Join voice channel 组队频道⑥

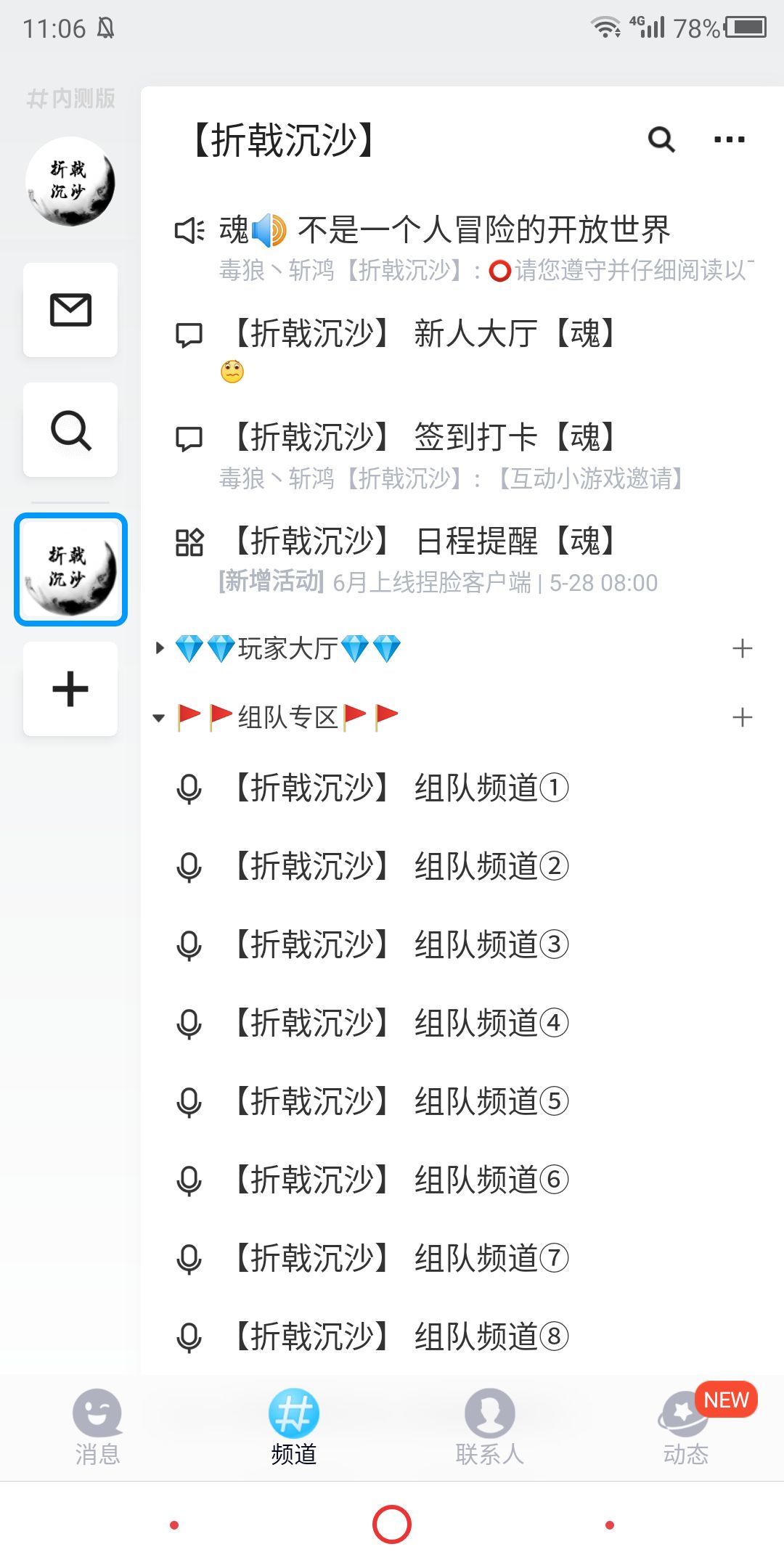[462, 1180]
